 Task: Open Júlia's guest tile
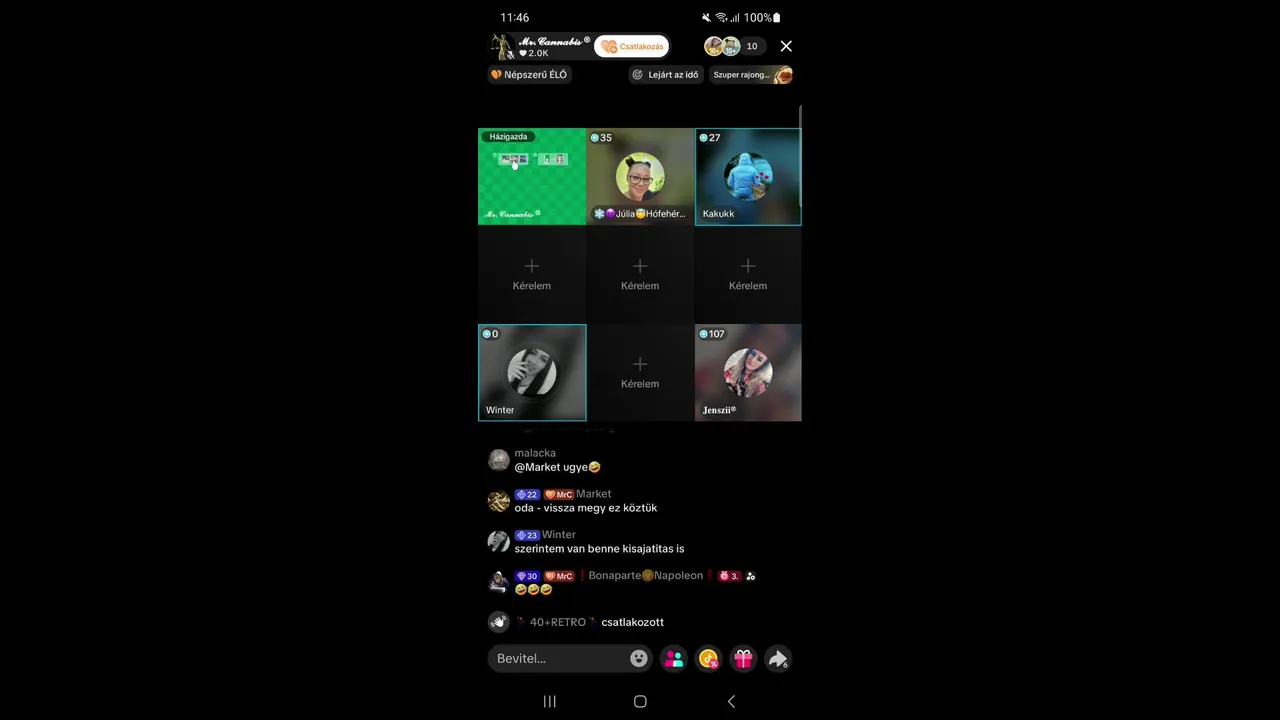click(x=640, y=176)
